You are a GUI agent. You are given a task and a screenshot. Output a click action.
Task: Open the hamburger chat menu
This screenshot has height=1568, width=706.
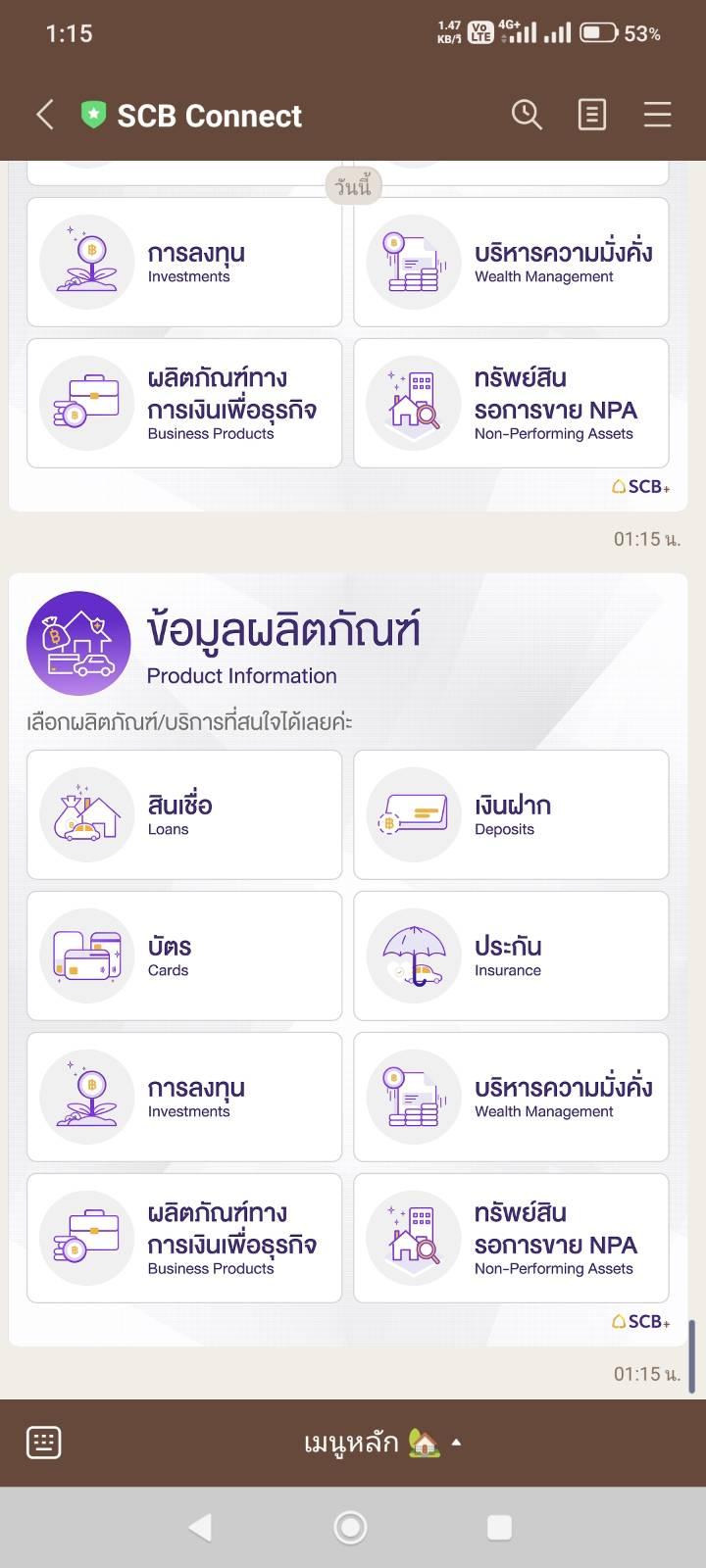coord(657,115)
